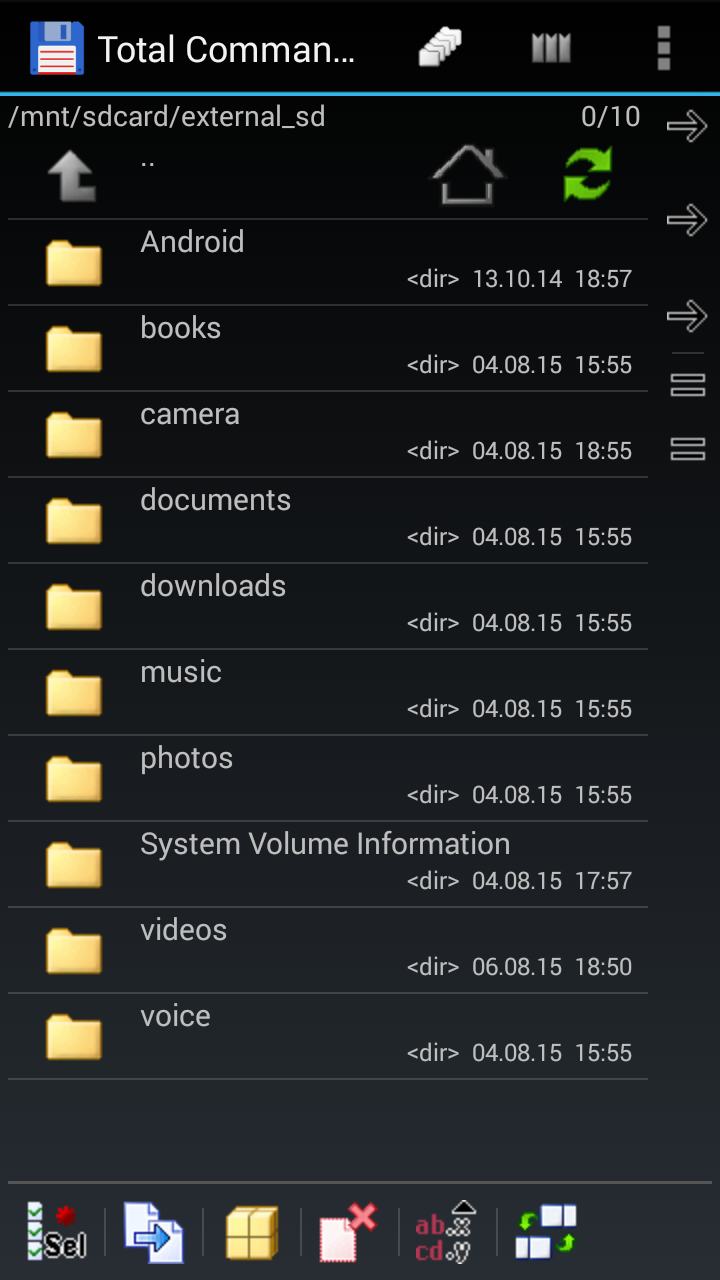Tap the history icon in the top bar
This screenshot has height=1280, width=720.
click(x=439, y=48)
